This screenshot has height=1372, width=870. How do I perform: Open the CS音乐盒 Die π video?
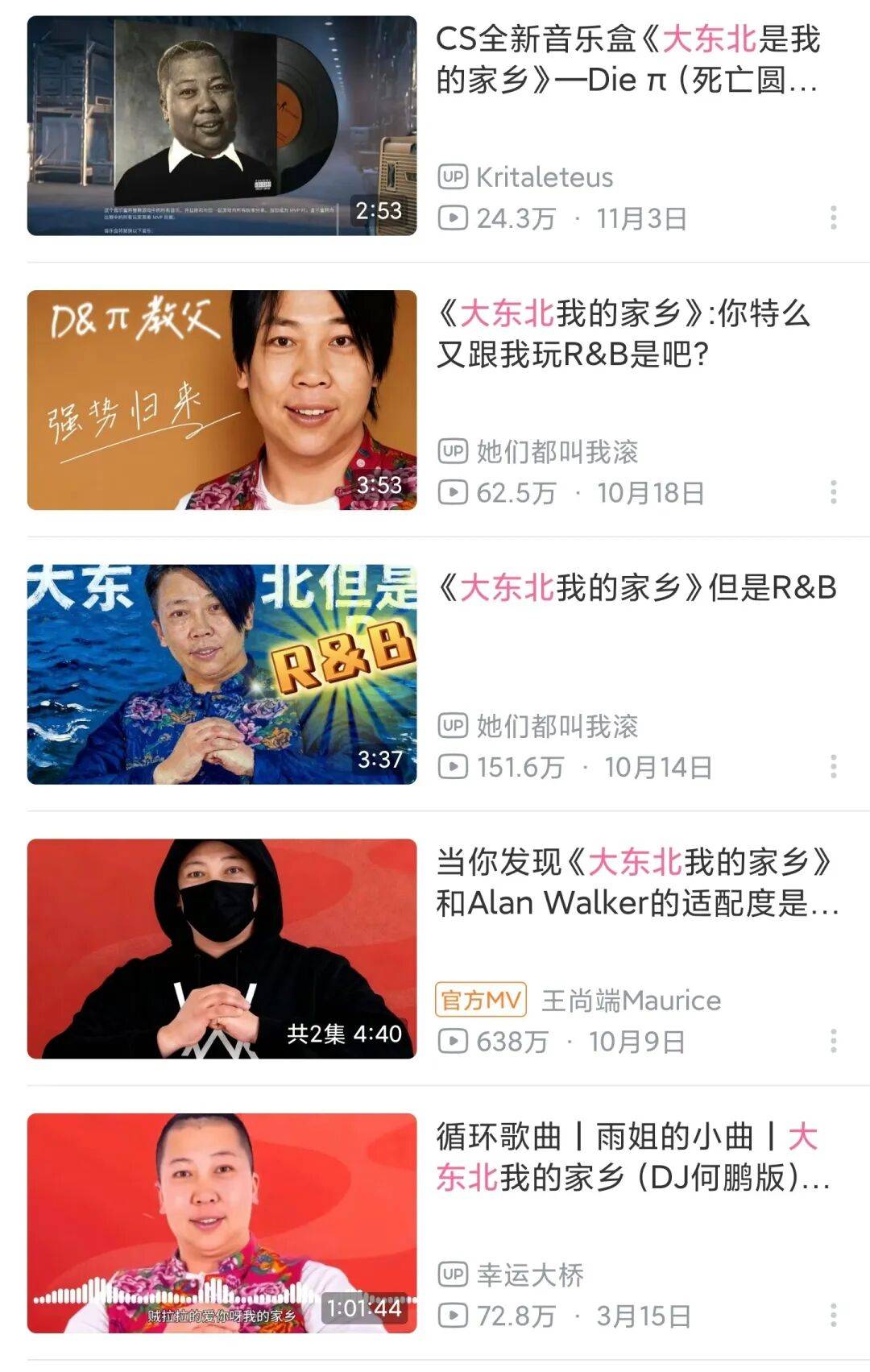pyautogui.click(x=222, y=126)
